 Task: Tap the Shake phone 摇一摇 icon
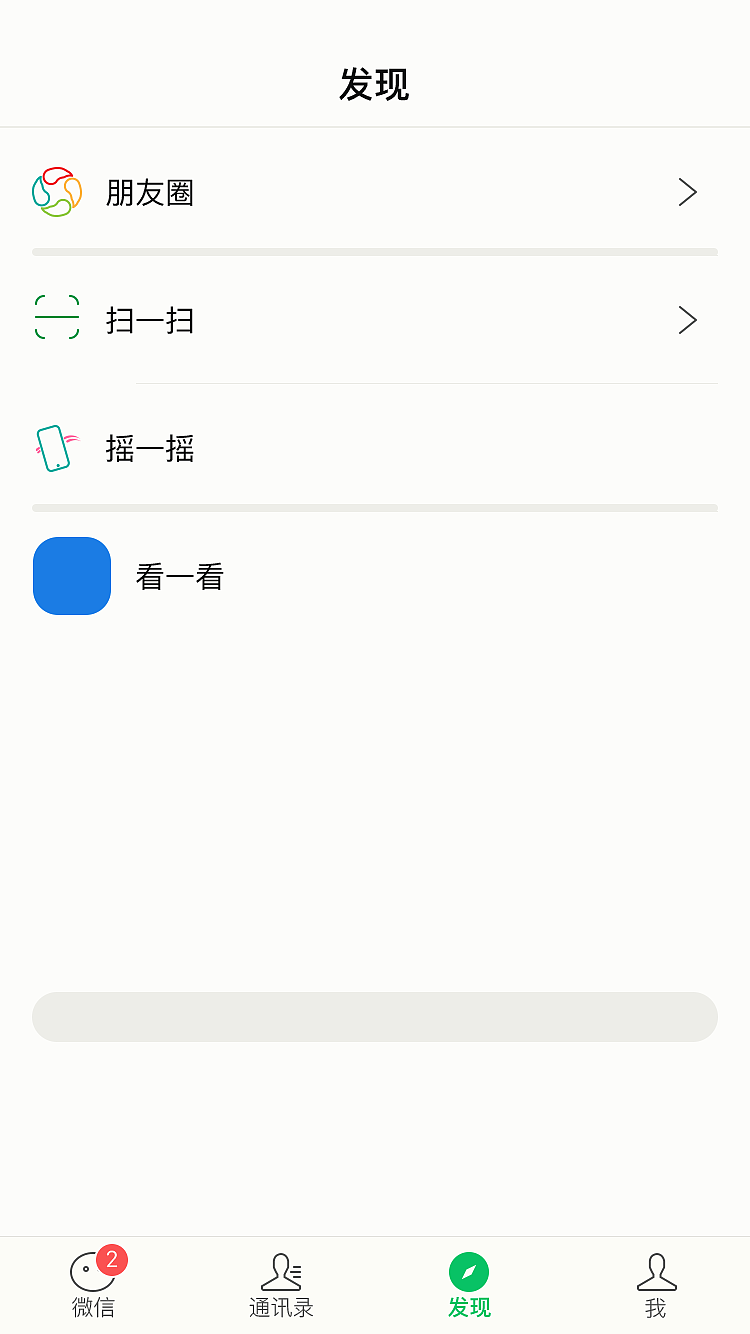(55, 448)
